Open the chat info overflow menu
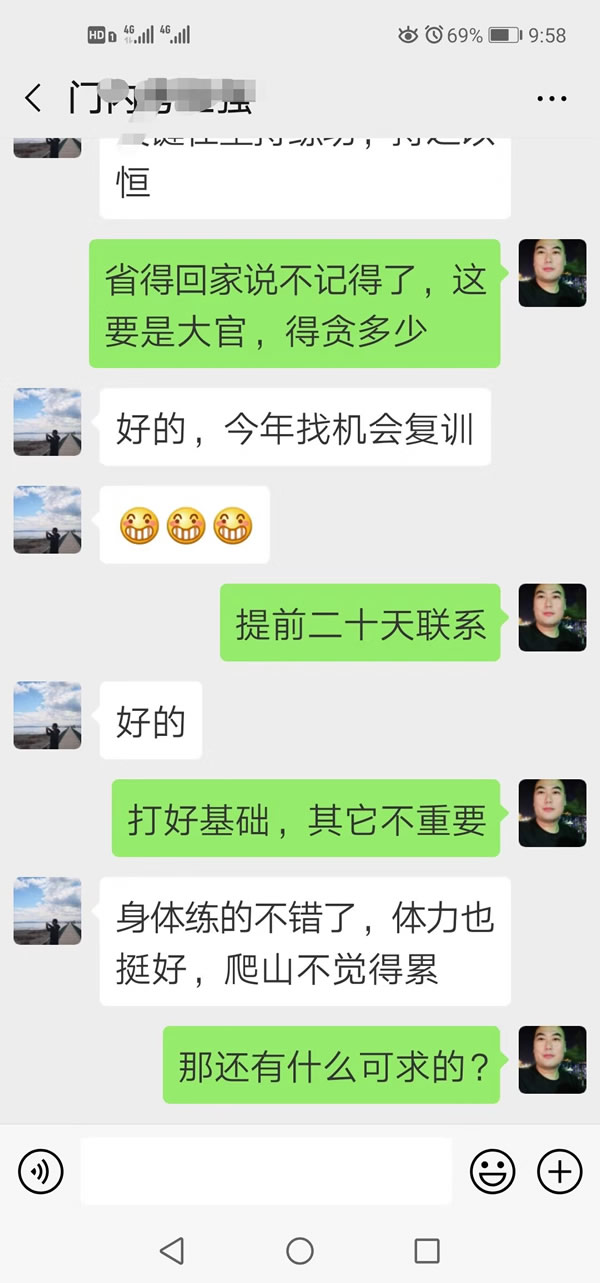 (551, 98)
